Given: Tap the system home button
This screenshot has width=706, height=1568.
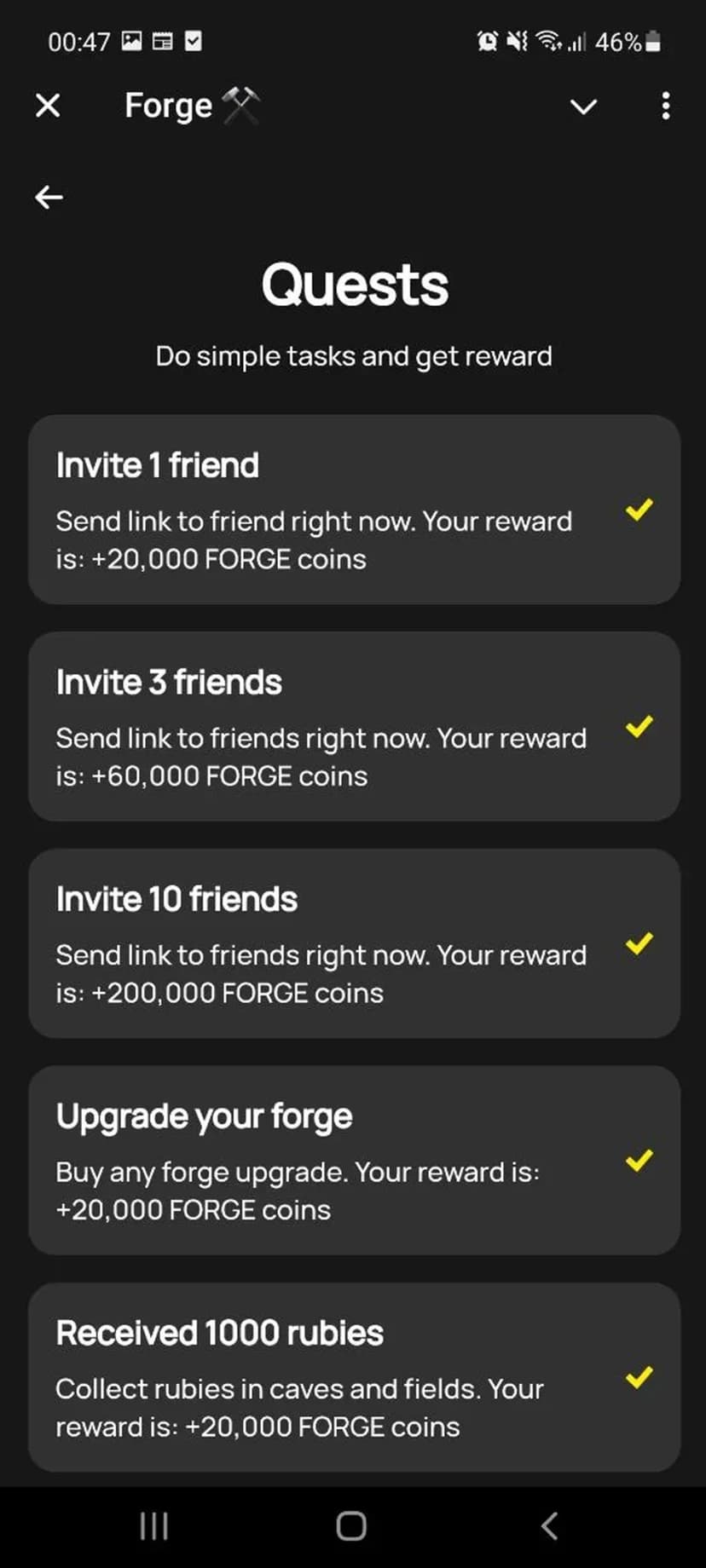Looking at the screenshot, I should click(x=351, y=1525).
